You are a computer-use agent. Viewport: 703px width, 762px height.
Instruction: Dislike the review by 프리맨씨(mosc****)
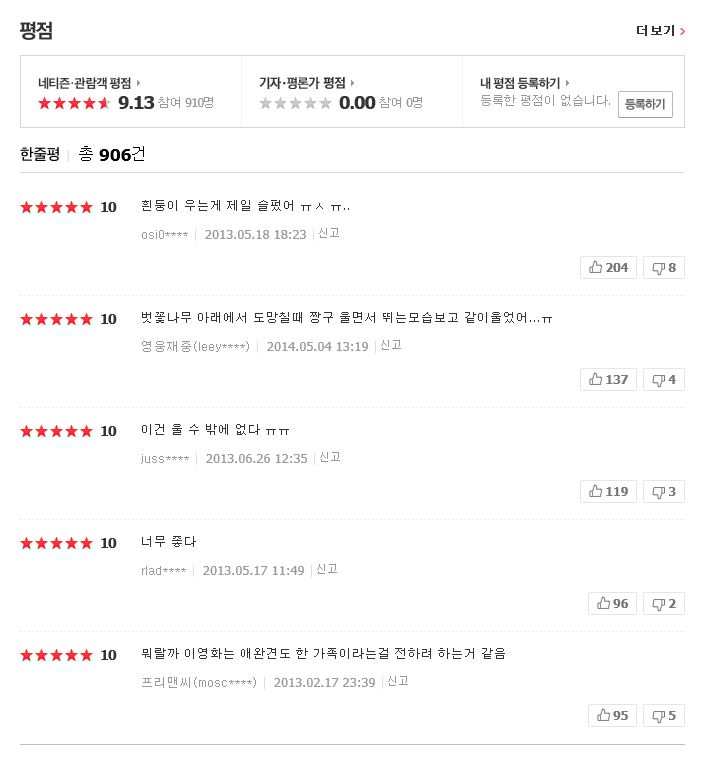(x=664, y=715)
